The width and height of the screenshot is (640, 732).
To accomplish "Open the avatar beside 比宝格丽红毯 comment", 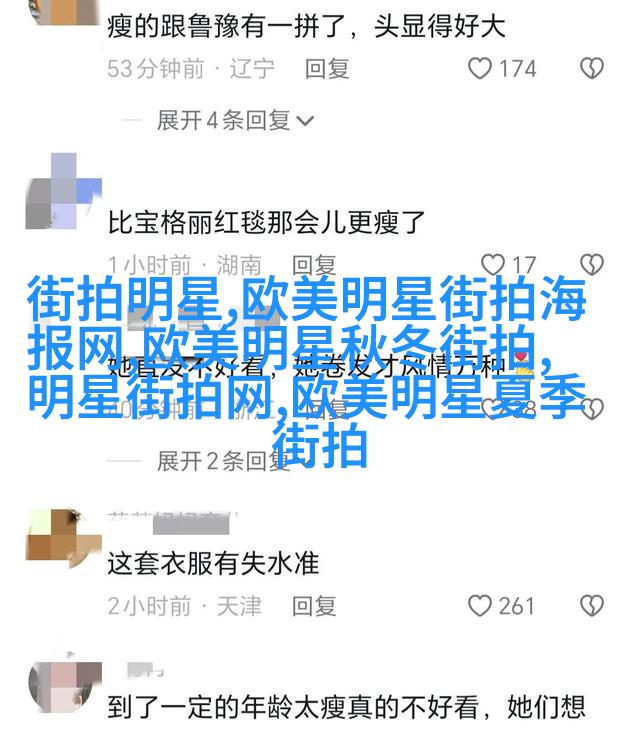I will 64,191.
